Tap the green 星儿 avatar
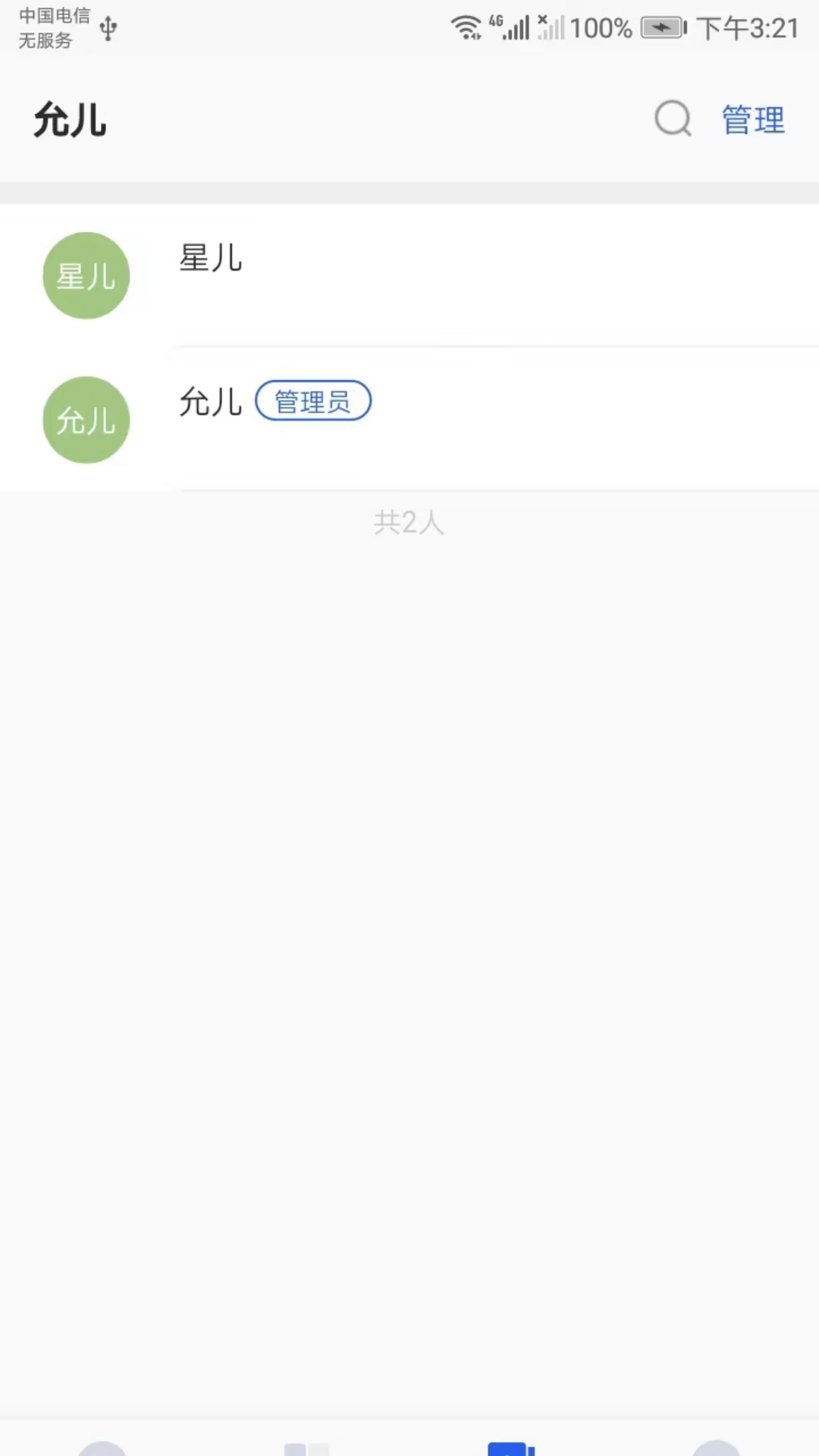This screenshot has width=819, height=1456. pyautogui.click(x=86, y=275)
